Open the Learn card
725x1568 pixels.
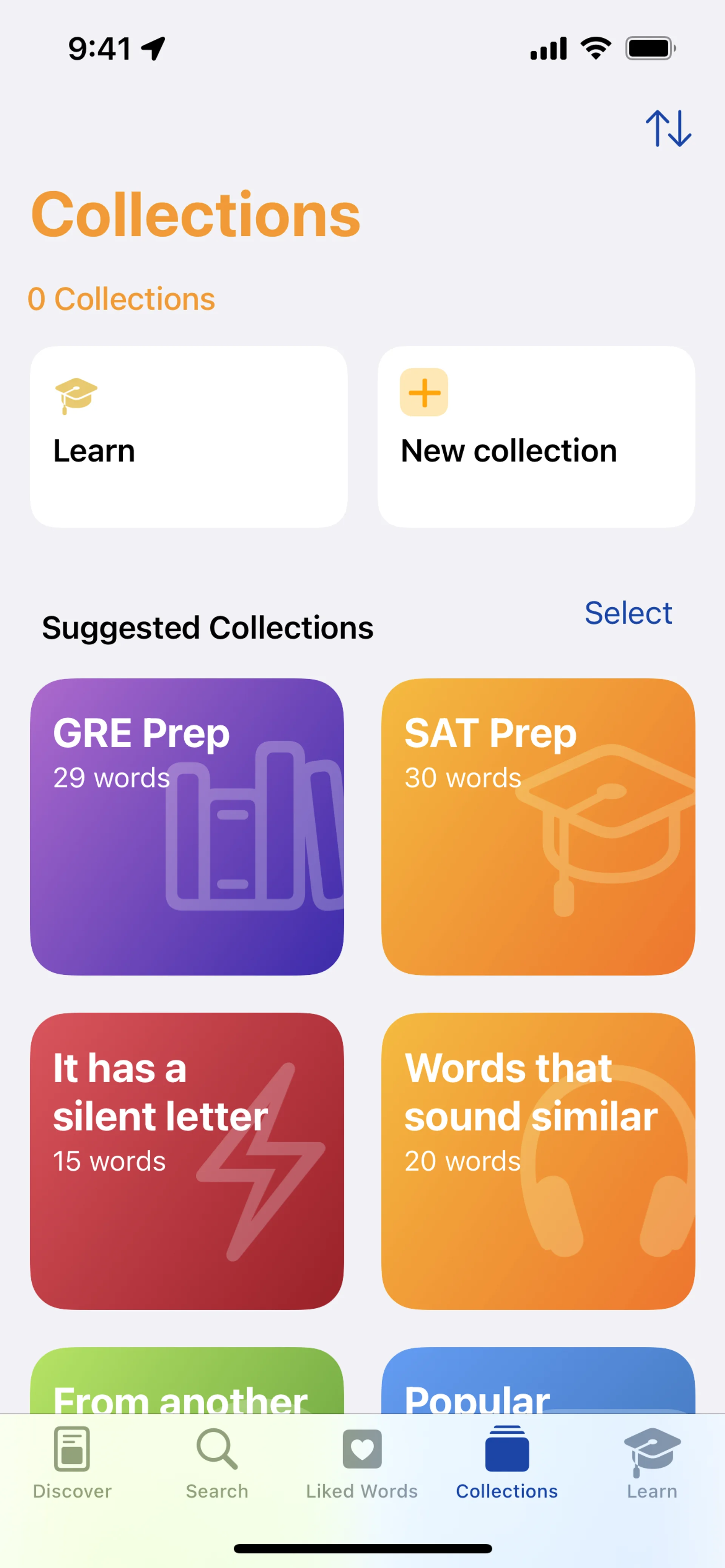click(x=188, y=436)
